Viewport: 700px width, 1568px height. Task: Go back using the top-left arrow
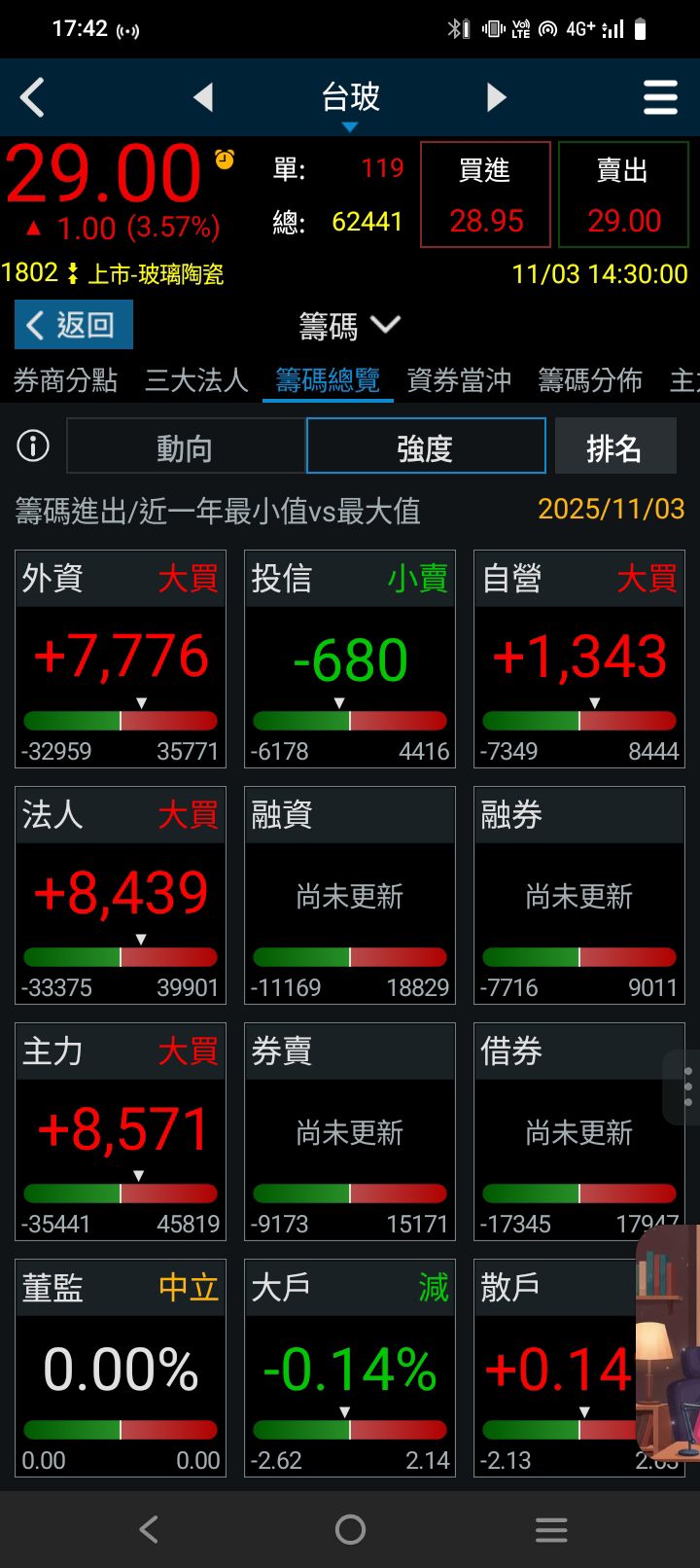click(33, 97)
